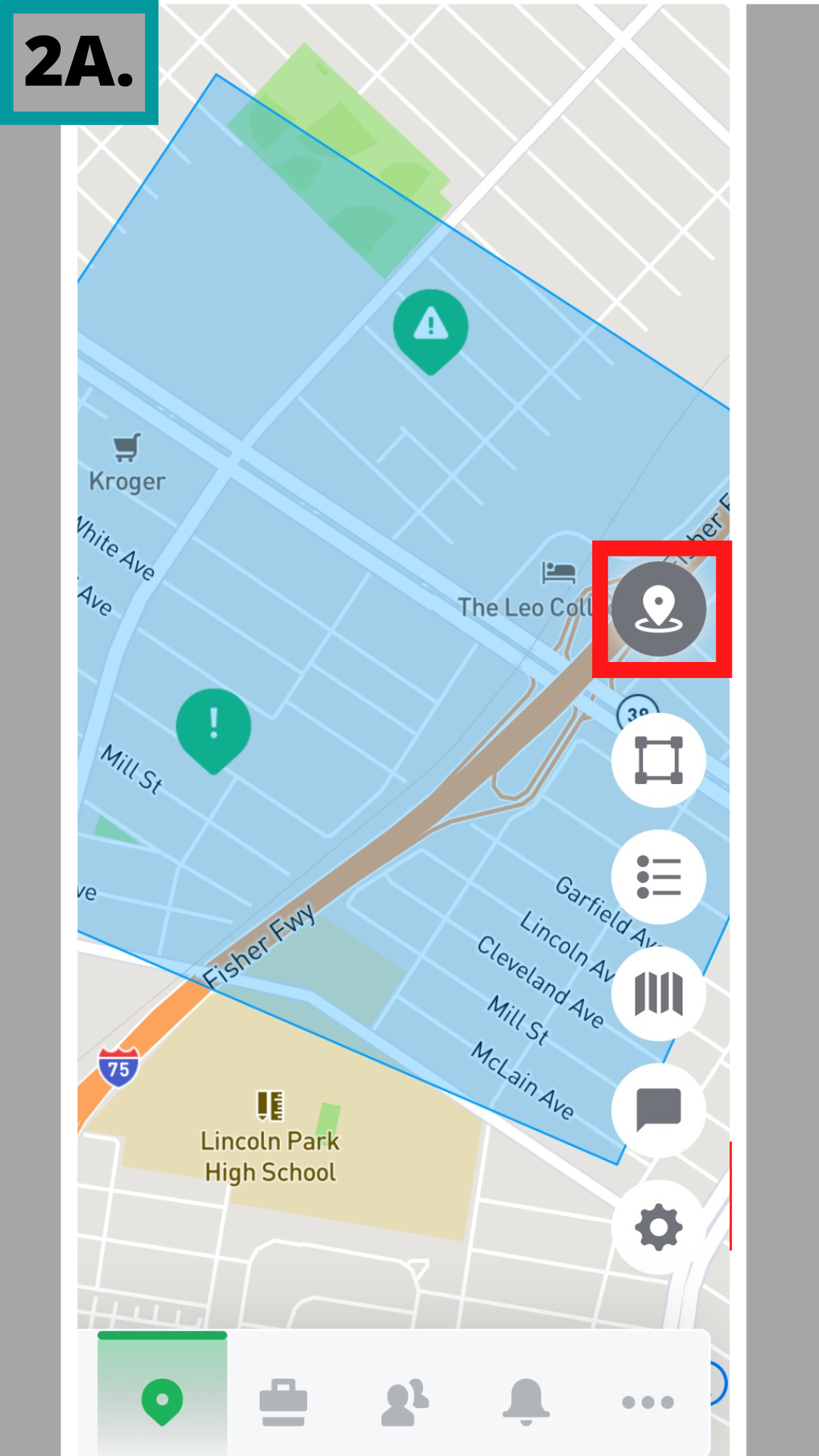Open the settings gear
This screenshot has height=1456, width=819.
click(x=658, y=1227)
